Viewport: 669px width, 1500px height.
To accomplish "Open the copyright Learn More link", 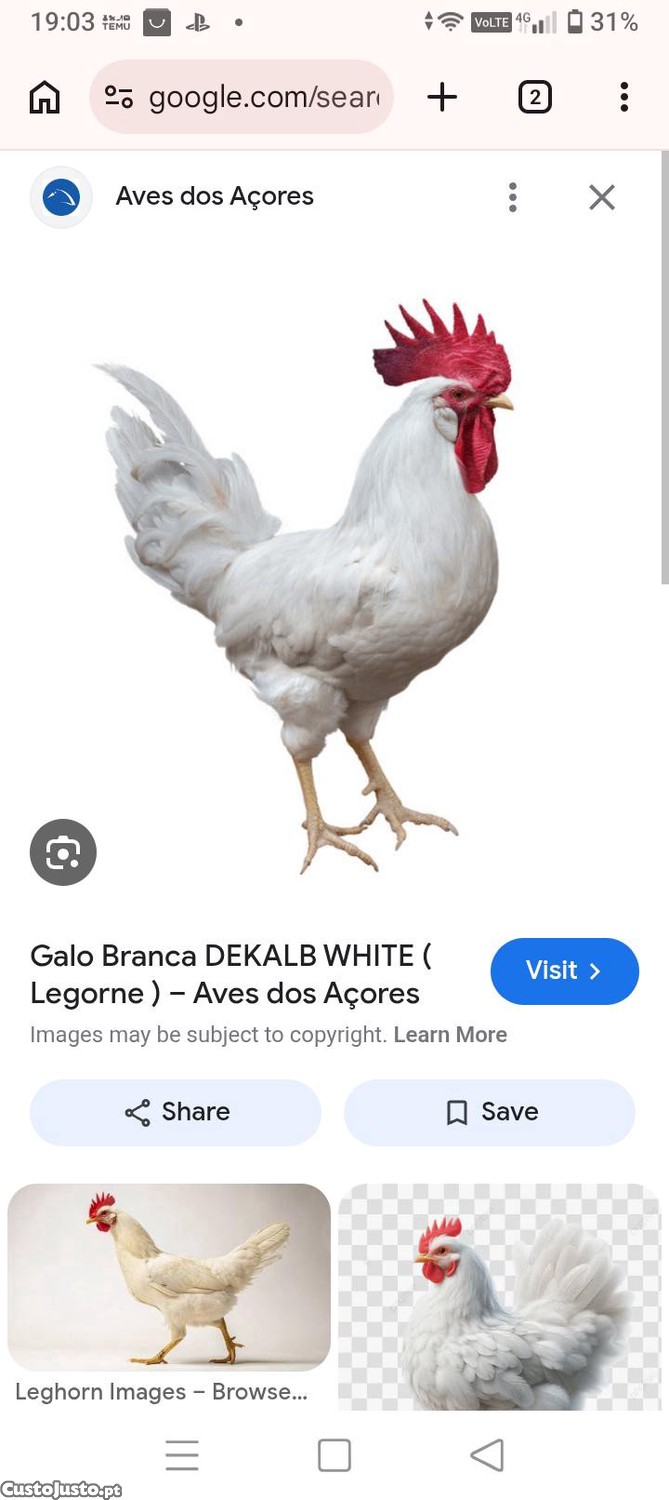I will point(450,1035).
